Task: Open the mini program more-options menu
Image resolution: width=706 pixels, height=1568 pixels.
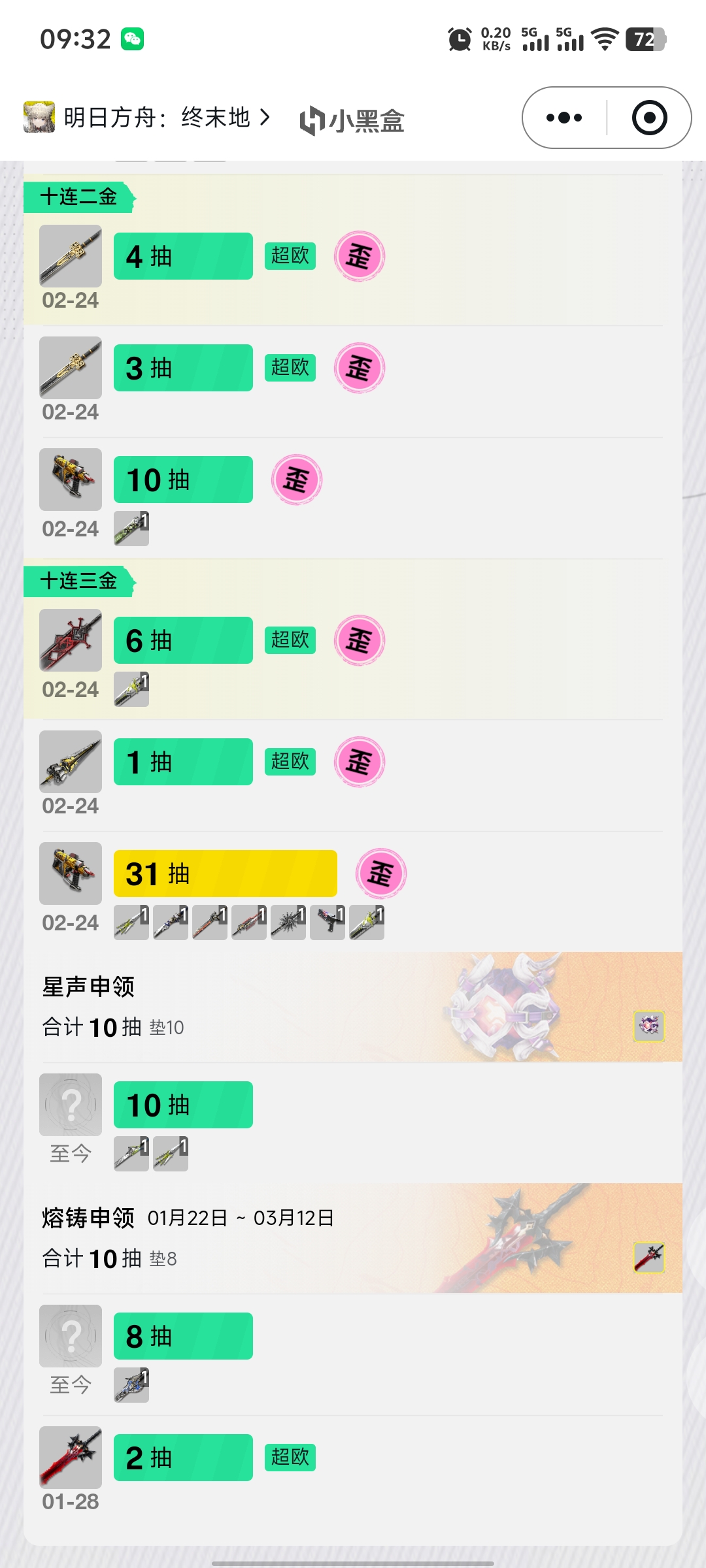Action: [564, 118]
